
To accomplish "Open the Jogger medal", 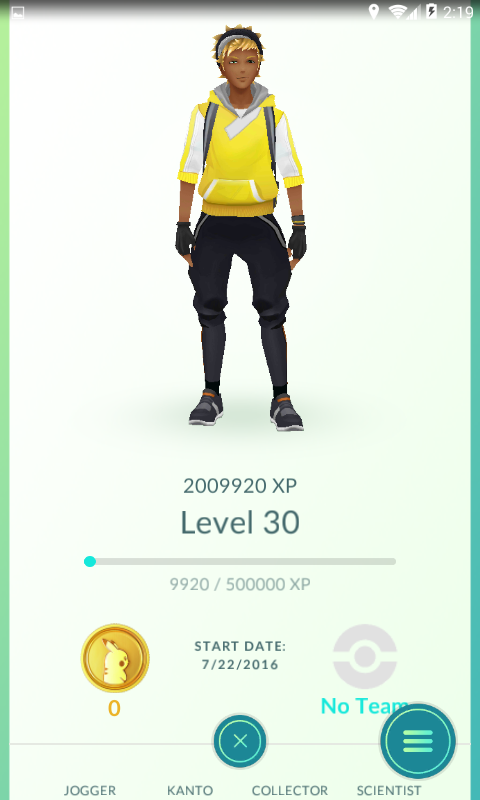I will (90, 791).
